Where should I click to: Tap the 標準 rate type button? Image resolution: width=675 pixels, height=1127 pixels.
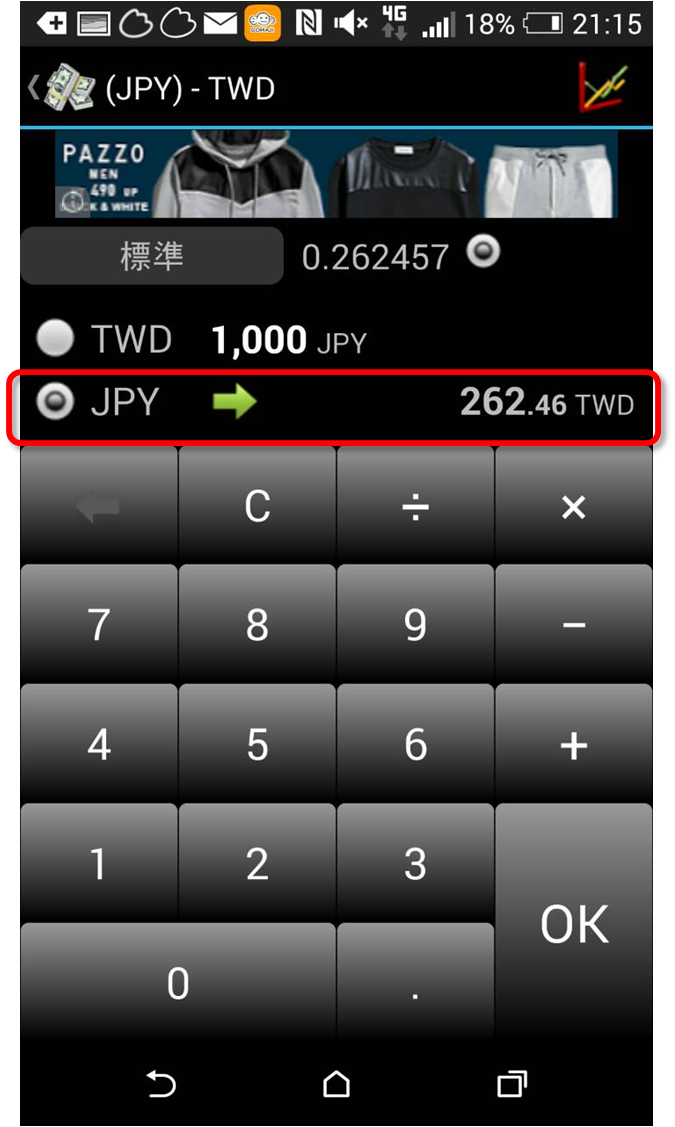(x=152, y=256)
